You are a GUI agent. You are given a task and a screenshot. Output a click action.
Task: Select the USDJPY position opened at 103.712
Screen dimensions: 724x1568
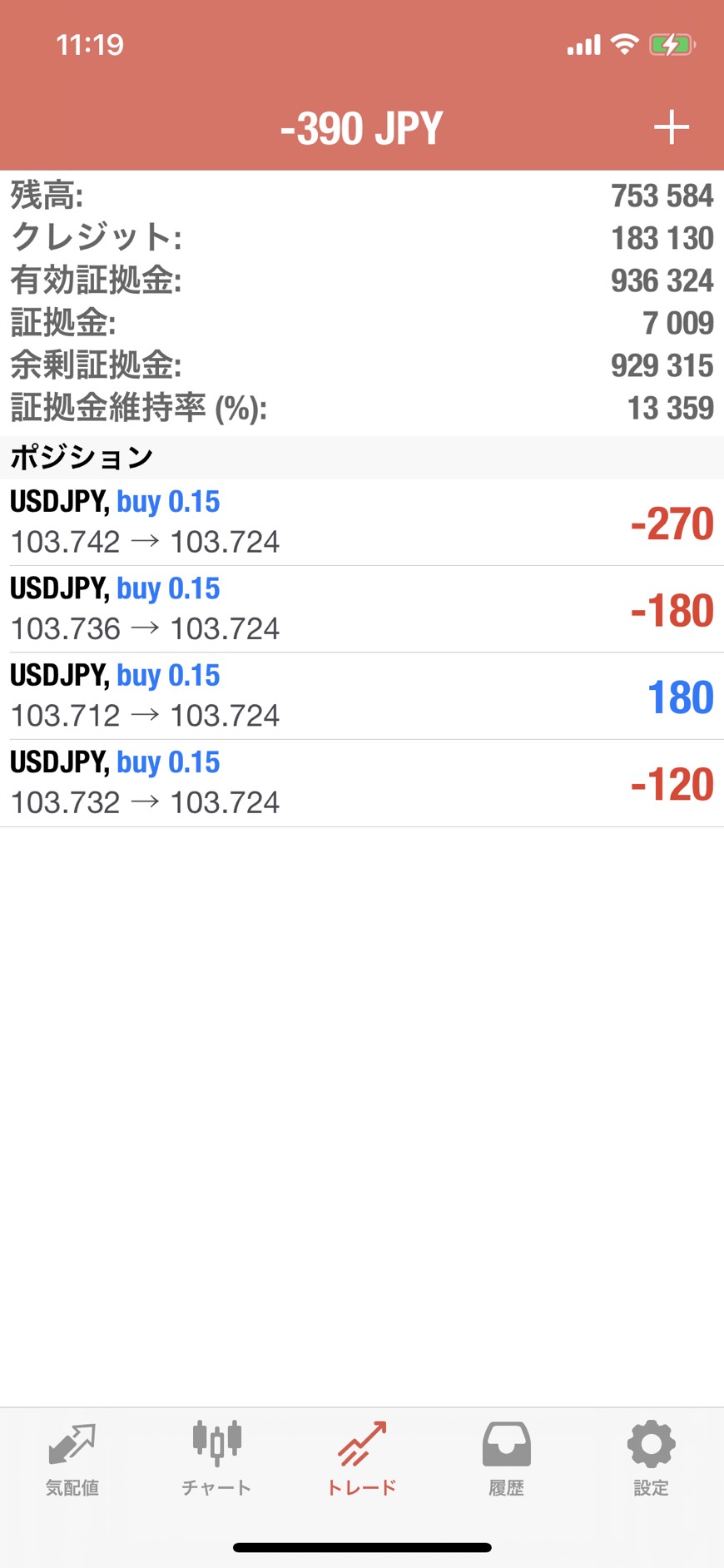362,697
